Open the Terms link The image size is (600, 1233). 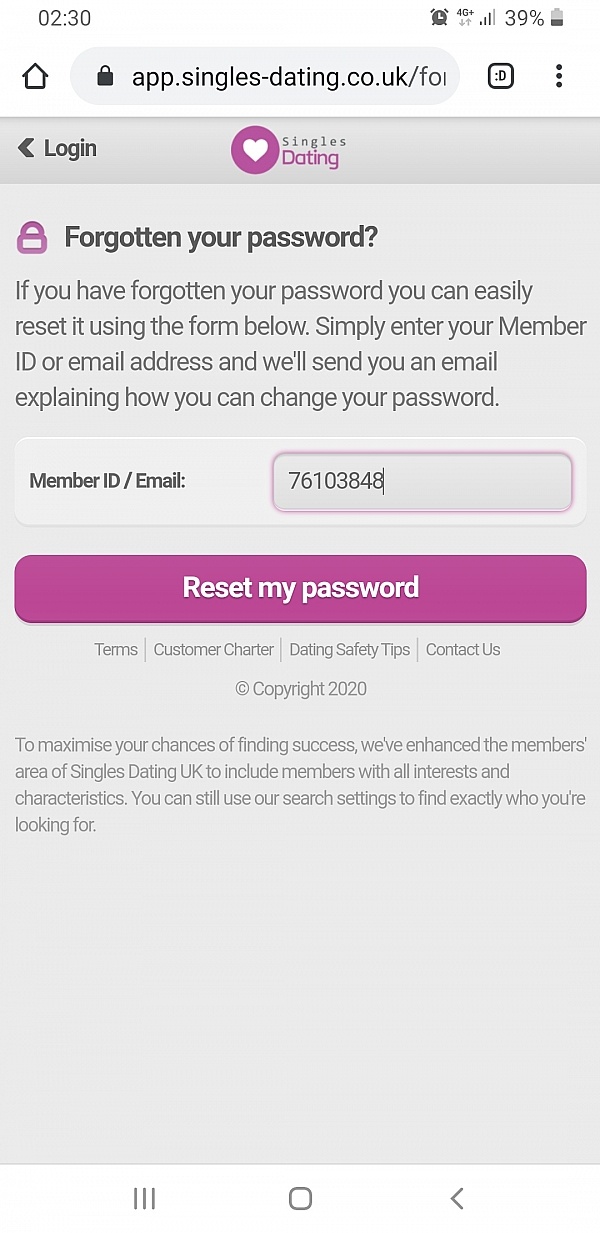point(116,650)
